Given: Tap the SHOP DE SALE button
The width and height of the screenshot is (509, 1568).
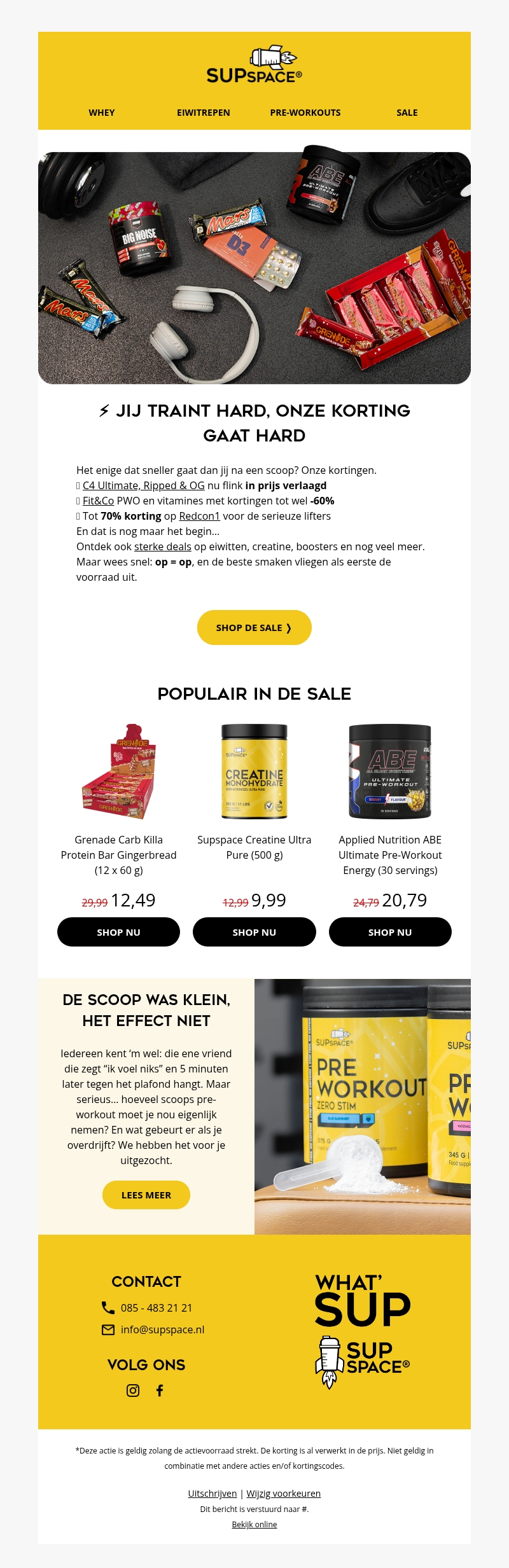Looking at the screenshot, I should [254, 628].
